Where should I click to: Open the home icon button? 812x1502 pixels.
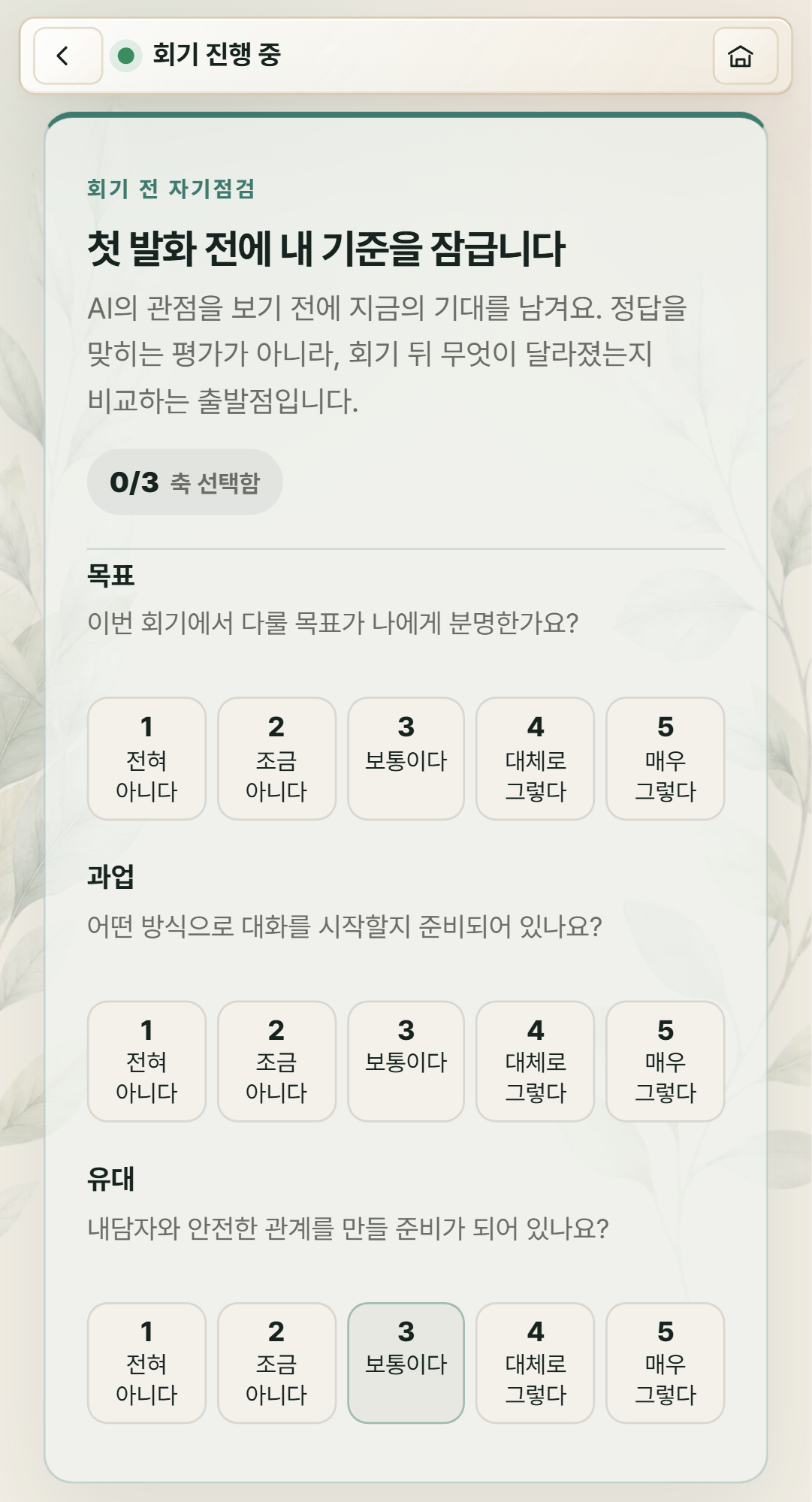click(744, 56)
